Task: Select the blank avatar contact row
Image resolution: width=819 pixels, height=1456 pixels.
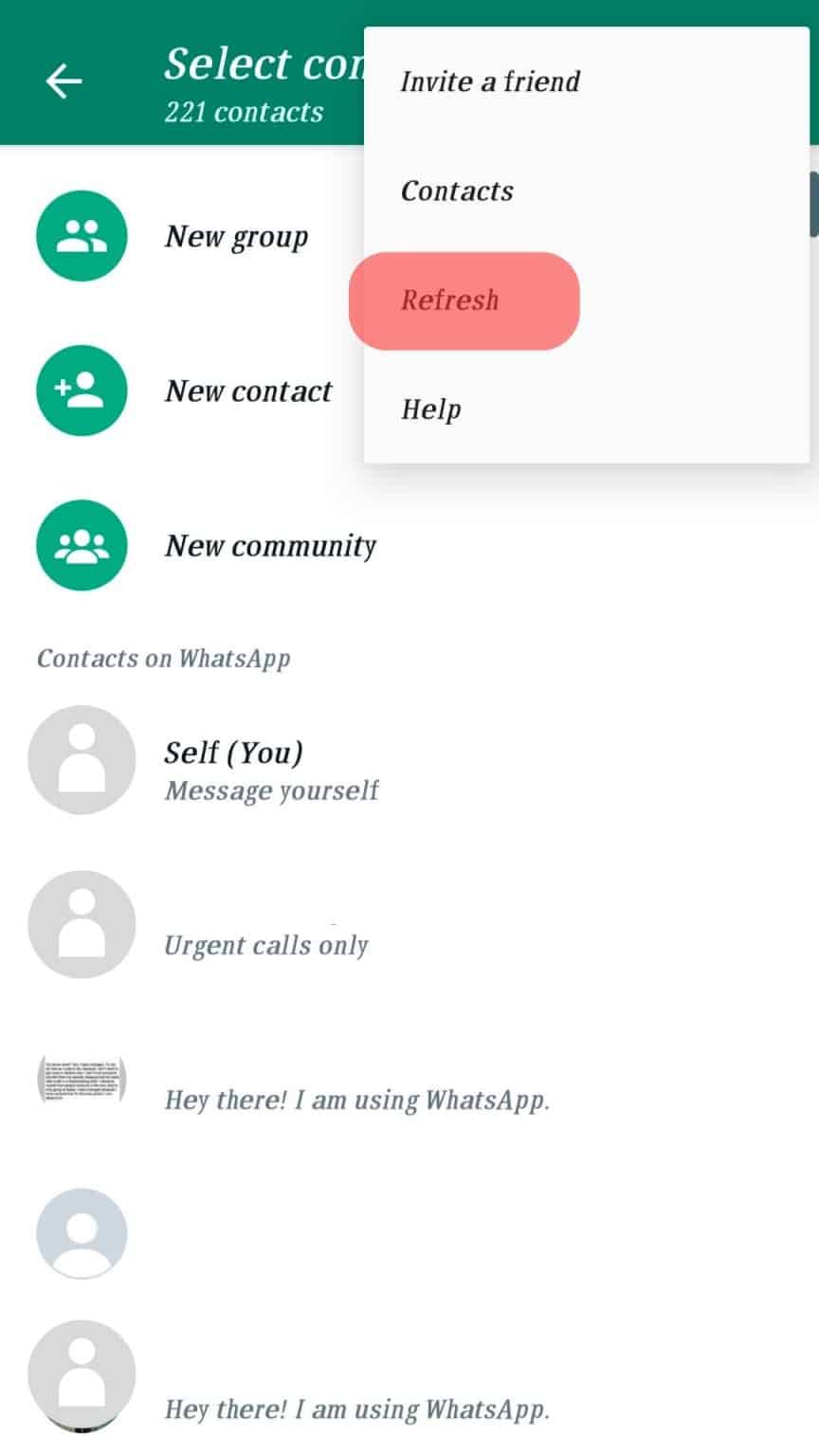Action: (x=81, y=1232)
